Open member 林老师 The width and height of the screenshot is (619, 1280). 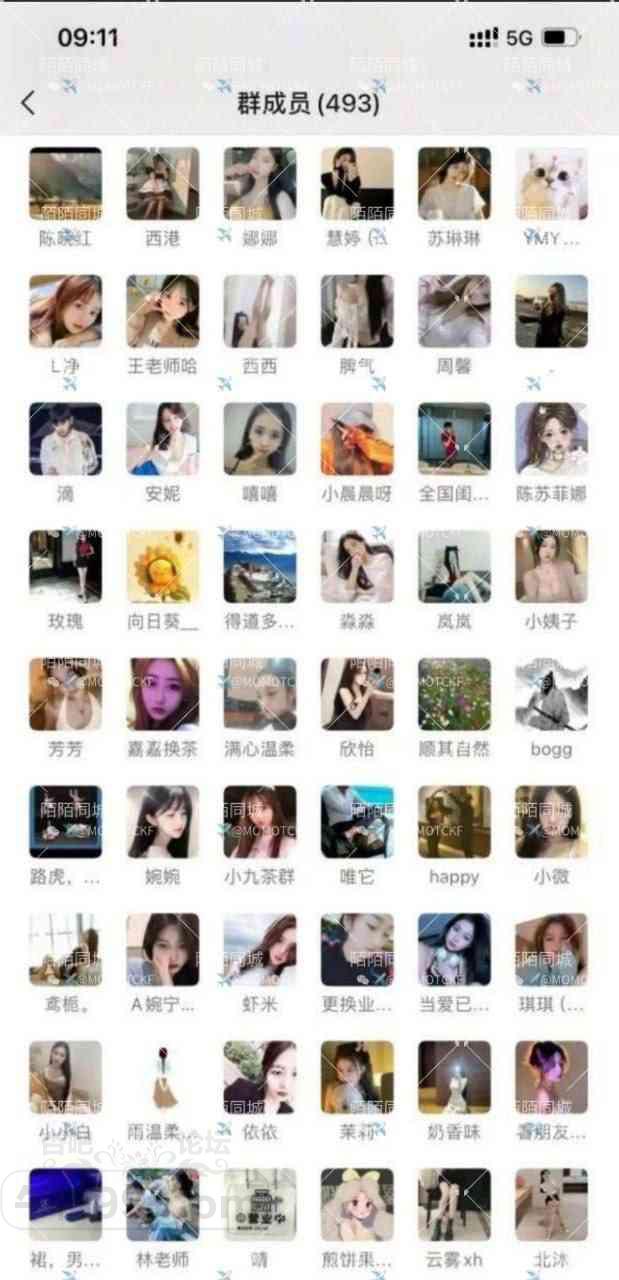click(x=162, y=1204)
